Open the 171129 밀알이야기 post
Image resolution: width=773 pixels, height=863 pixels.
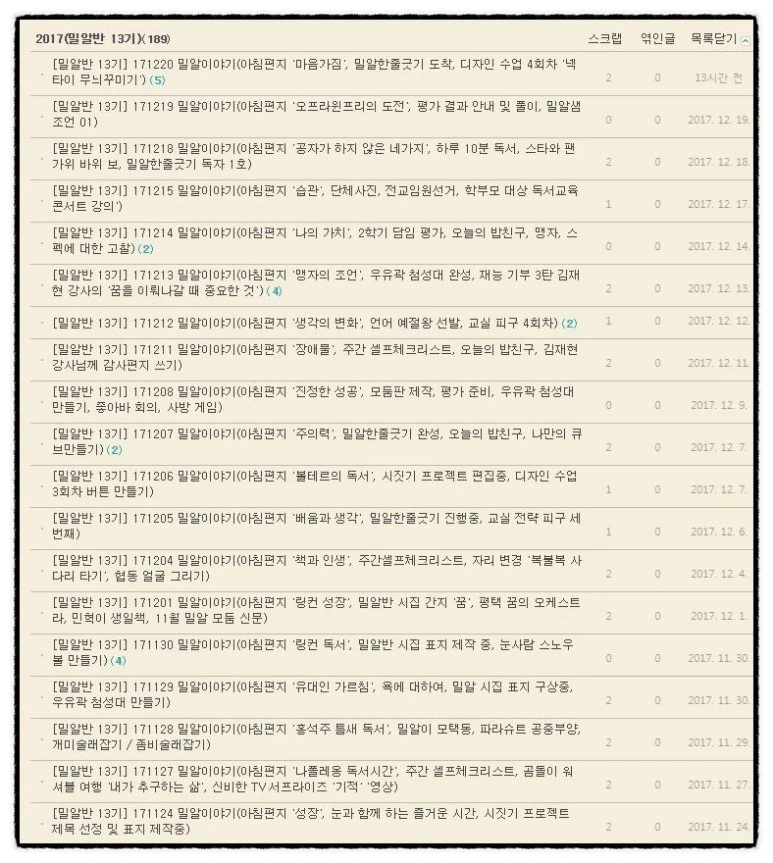point(313,695)
